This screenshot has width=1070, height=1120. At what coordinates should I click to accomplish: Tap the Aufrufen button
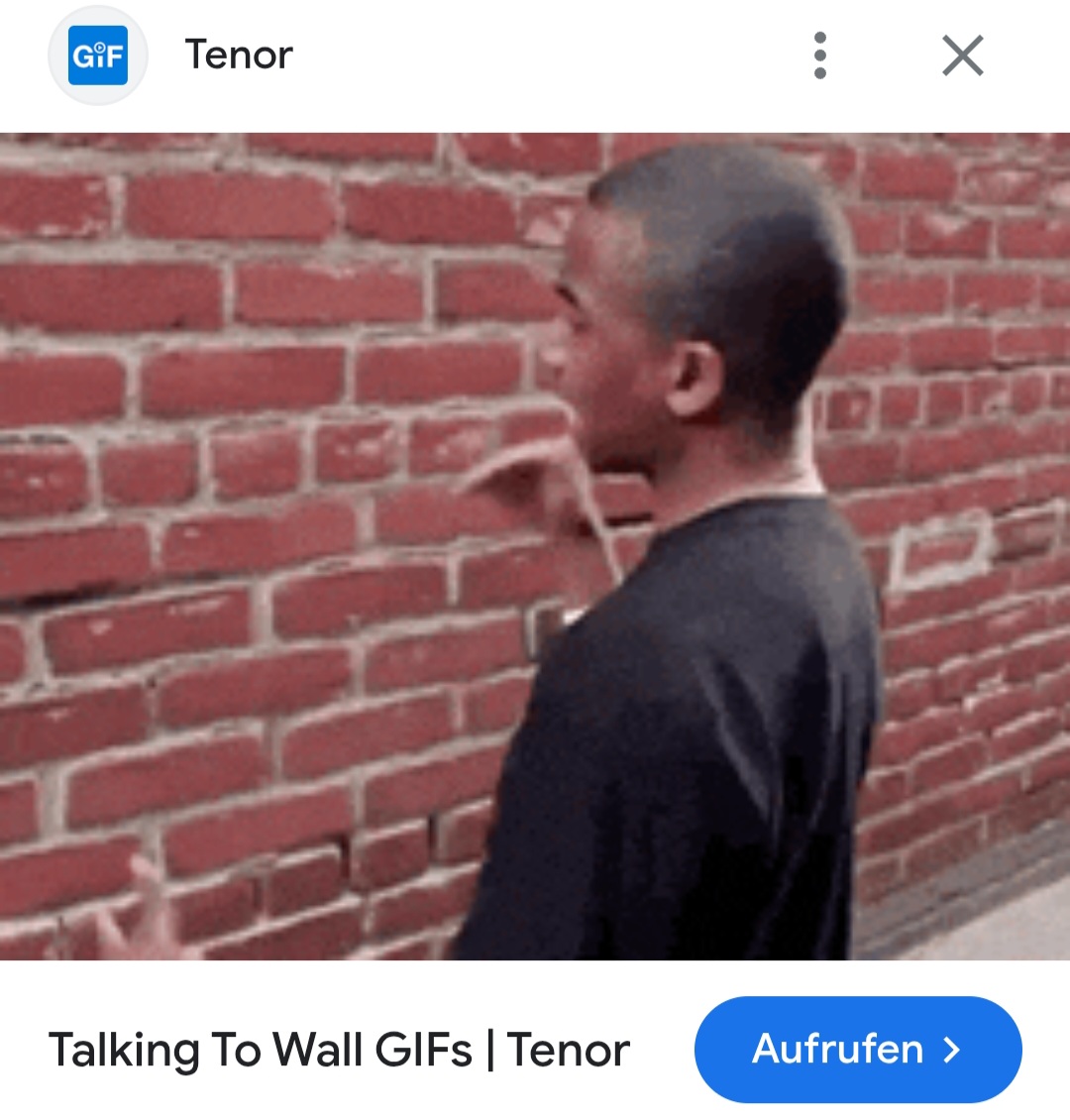[857, 1049]
